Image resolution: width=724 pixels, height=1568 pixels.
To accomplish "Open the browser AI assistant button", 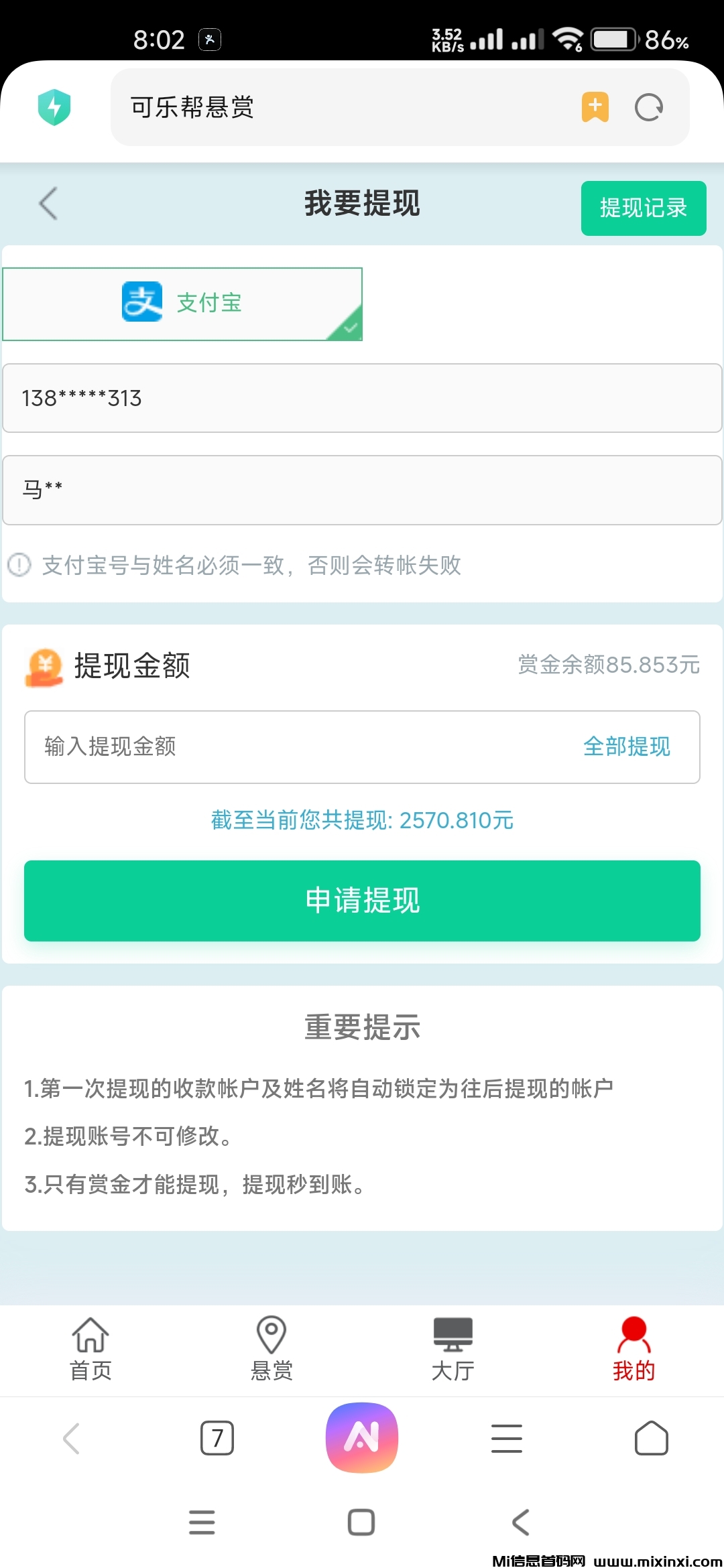I will [362, 1438].
